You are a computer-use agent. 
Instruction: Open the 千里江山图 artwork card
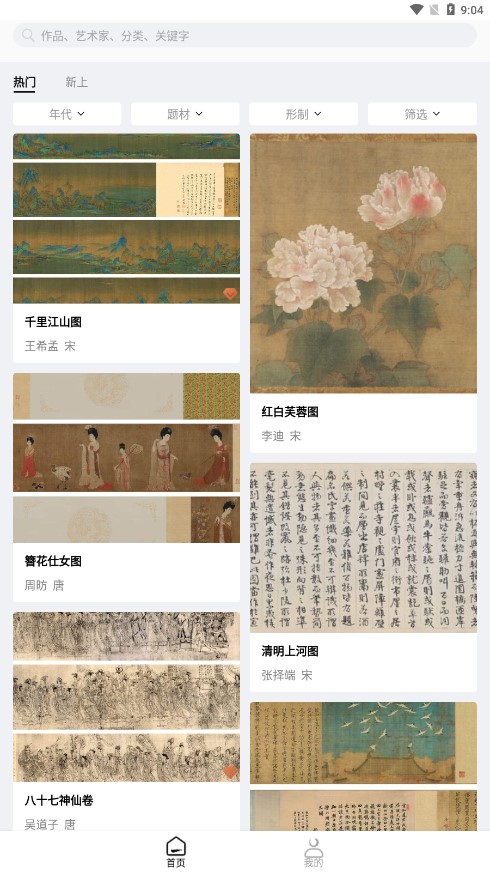point(126,248)
